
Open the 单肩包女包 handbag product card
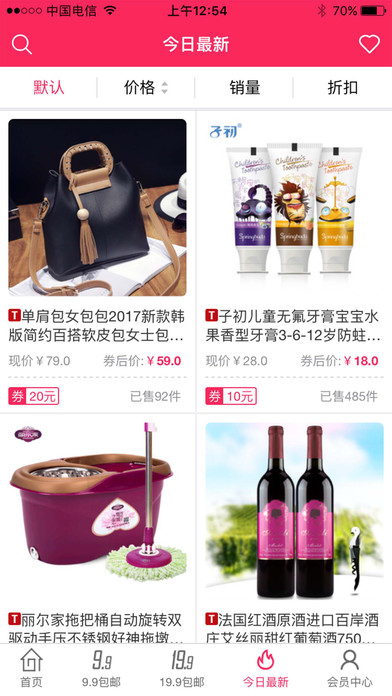click(x=97, y=261)
